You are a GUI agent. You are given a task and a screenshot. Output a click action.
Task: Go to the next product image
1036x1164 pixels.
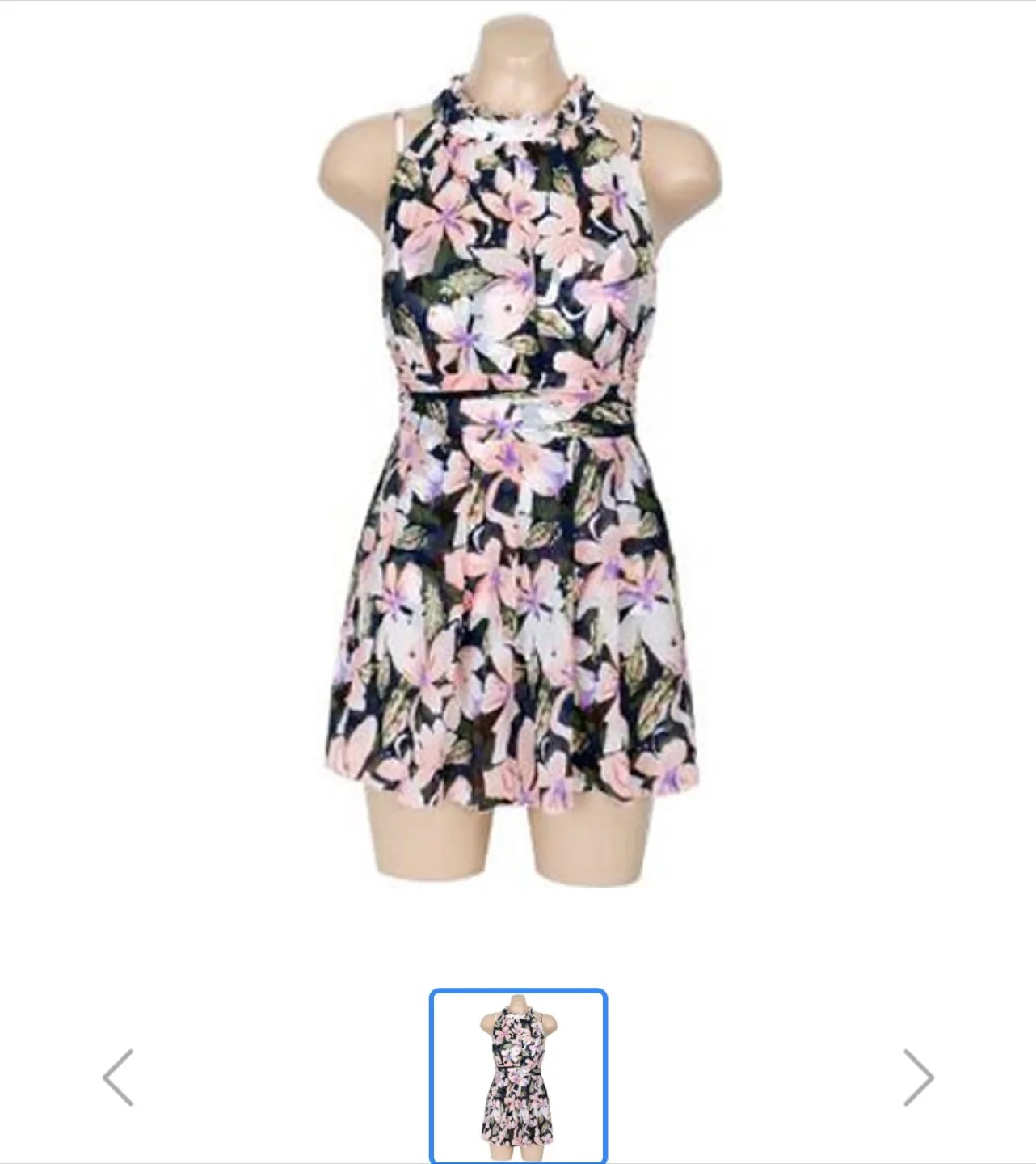click(917, 1077)
